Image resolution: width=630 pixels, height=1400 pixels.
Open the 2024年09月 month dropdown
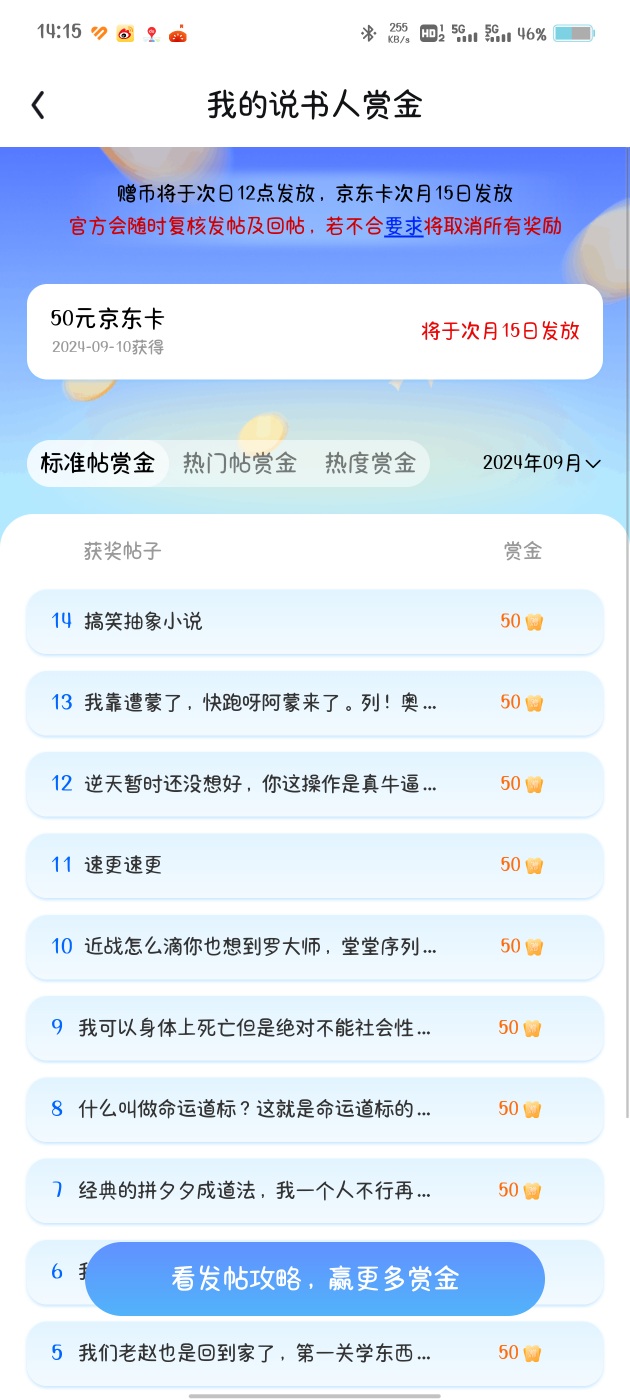(541, 463)
